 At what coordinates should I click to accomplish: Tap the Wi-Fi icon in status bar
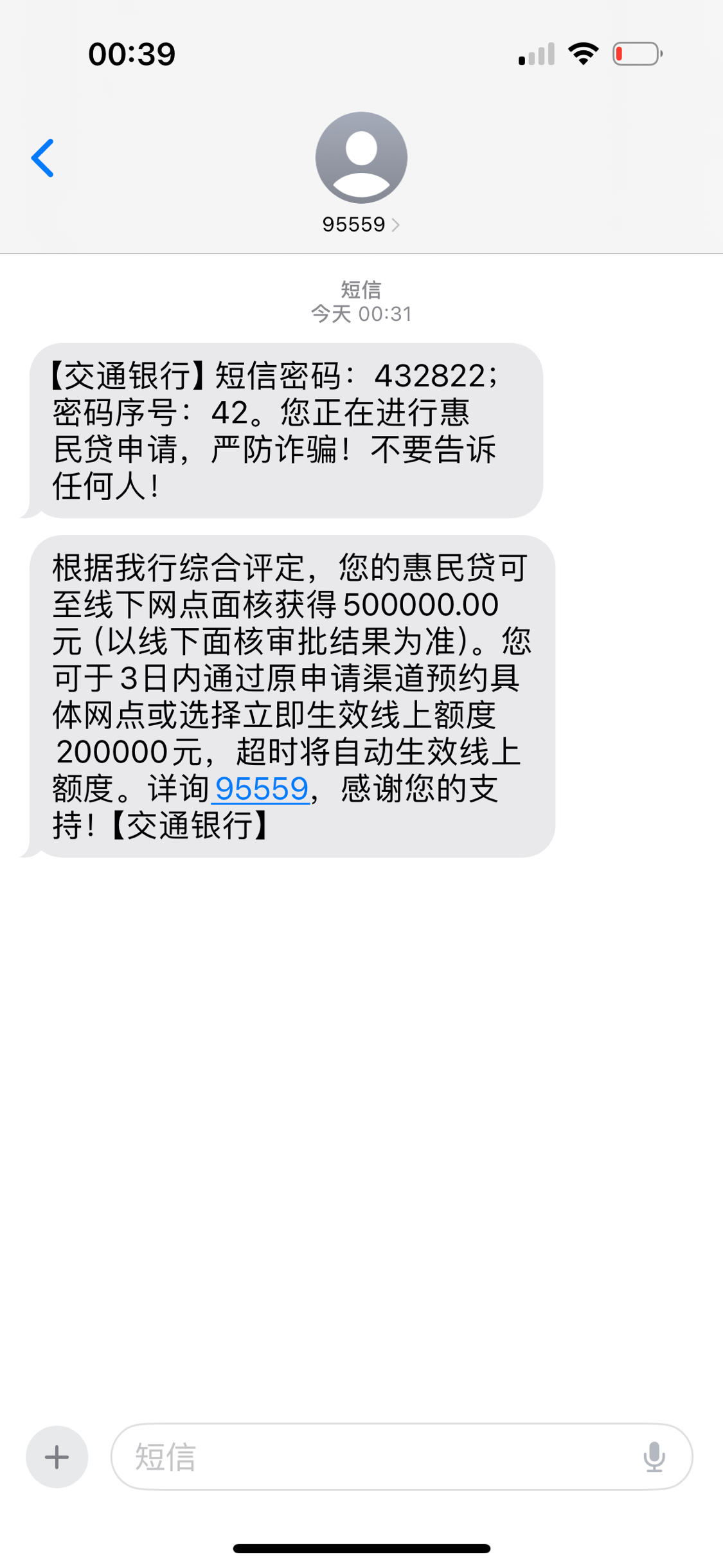click(582, 55)
